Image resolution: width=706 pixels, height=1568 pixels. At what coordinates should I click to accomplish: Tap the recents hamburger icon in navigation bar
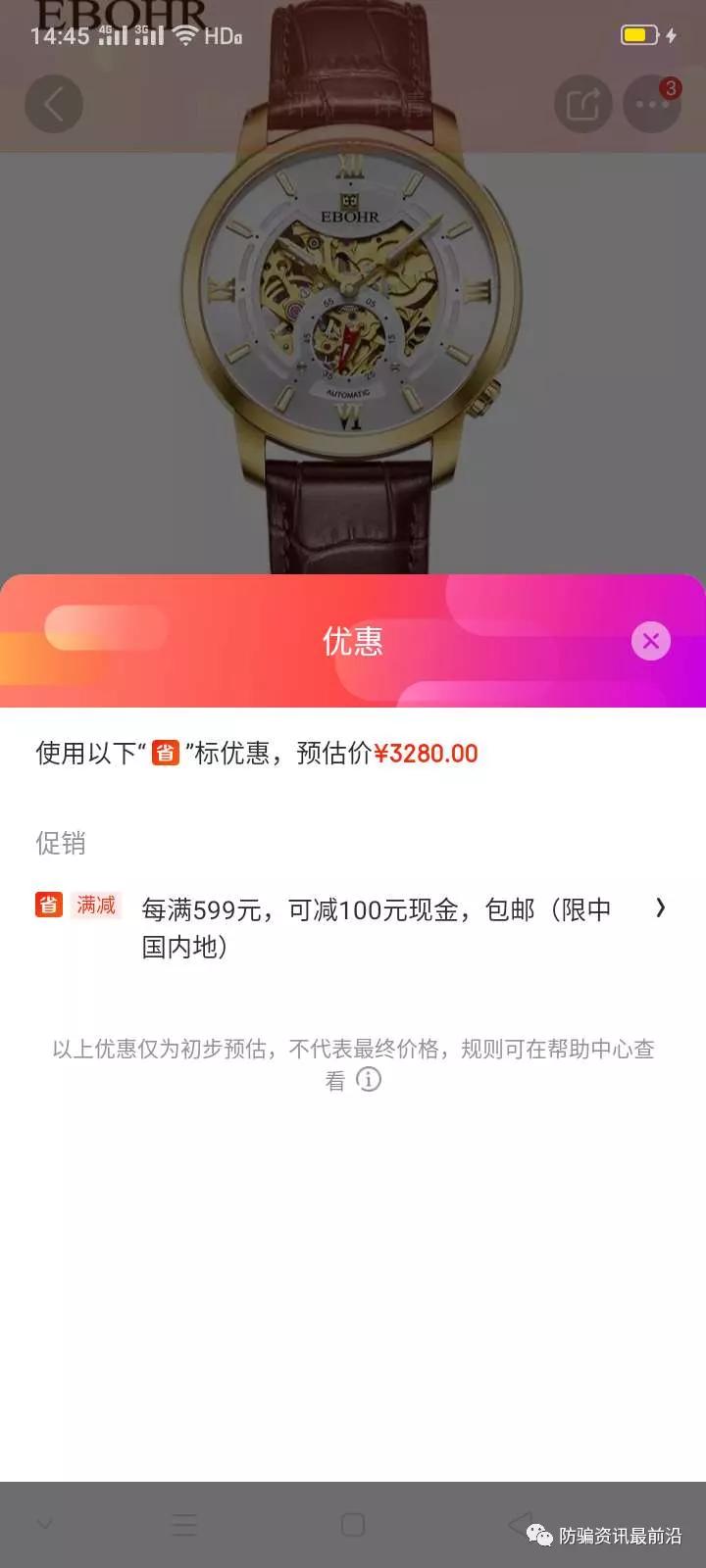pos(184,1525)
